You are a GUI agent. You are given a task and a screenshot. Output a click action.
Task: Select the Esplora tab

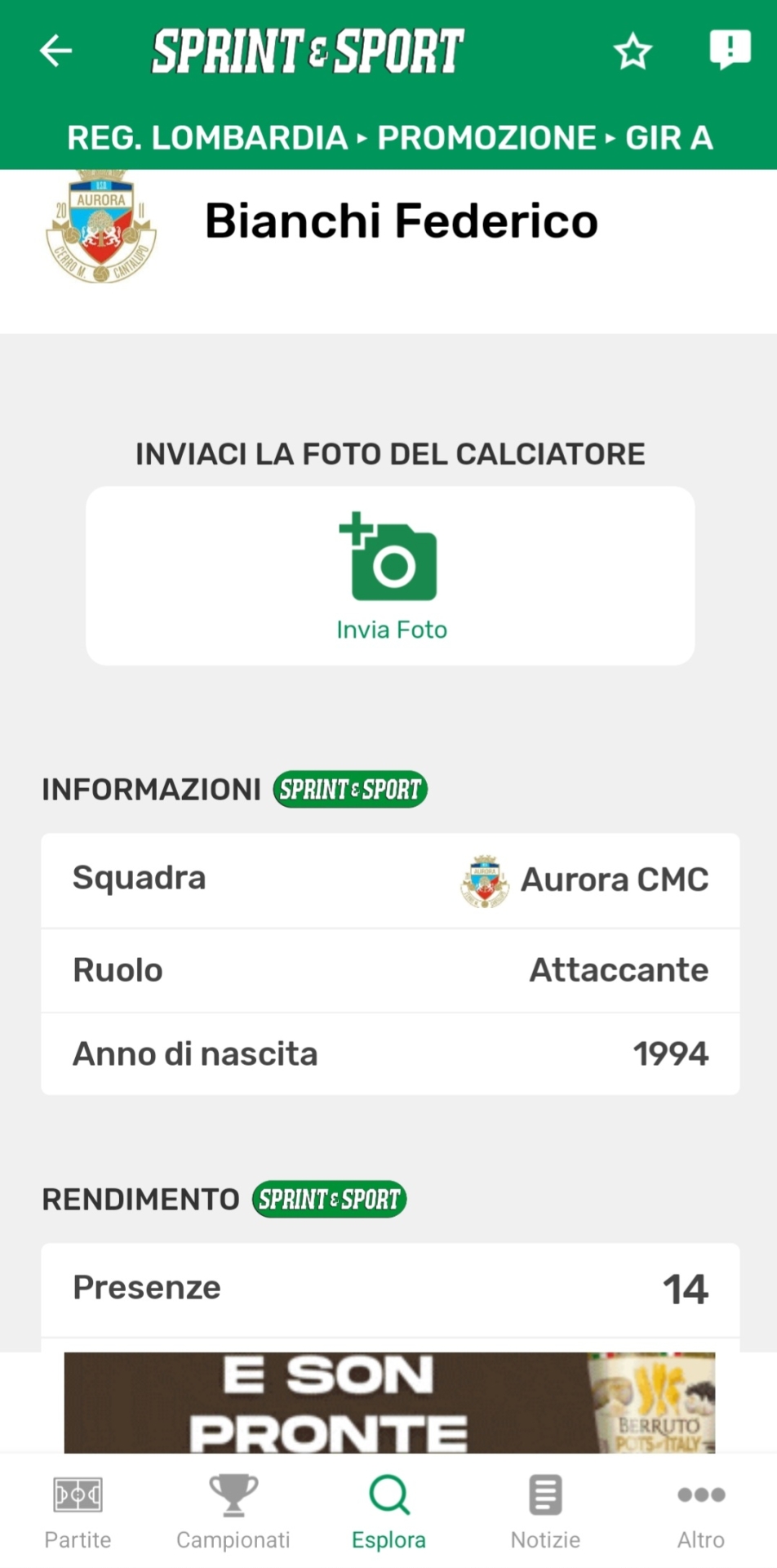click(388, 1512)
